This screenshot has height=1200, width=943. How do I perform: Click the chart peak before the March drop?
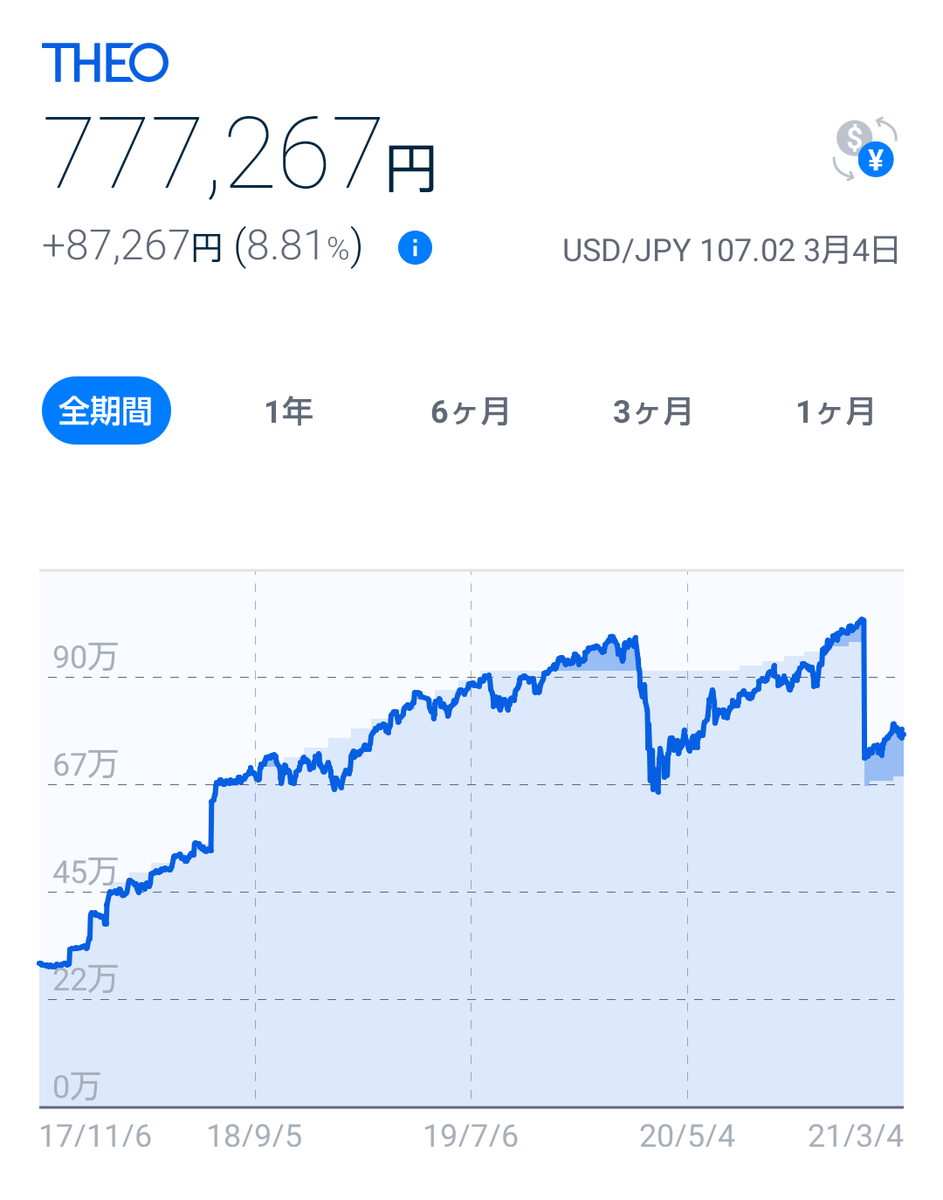tap(860, 620)
